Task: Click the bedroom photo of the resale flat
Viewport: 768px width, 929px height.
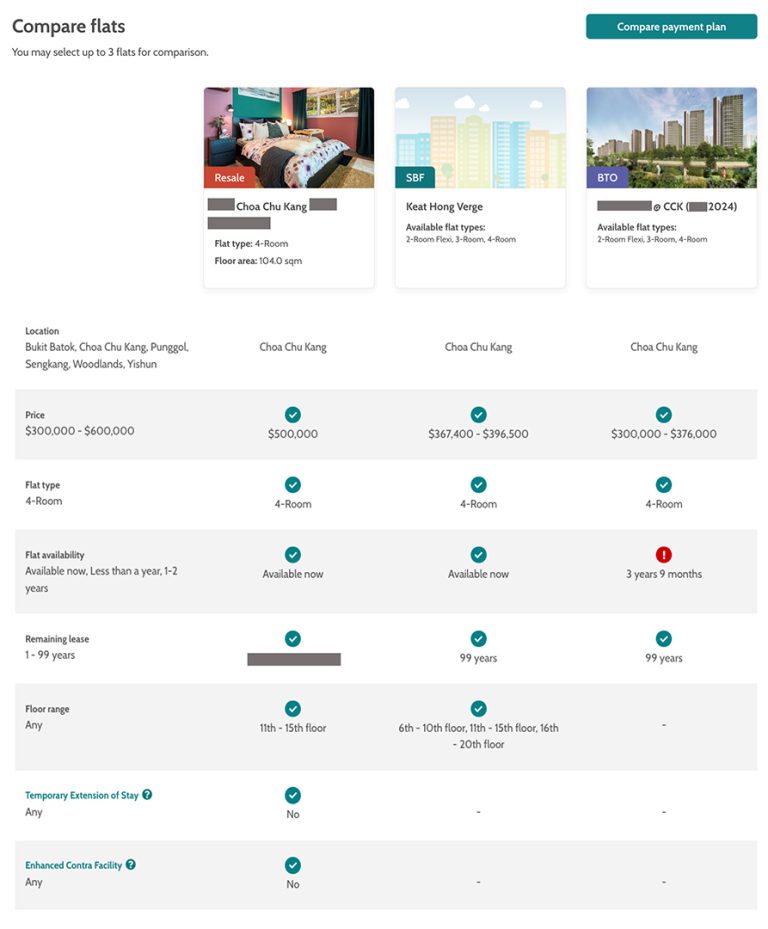Action: [289, 135]
